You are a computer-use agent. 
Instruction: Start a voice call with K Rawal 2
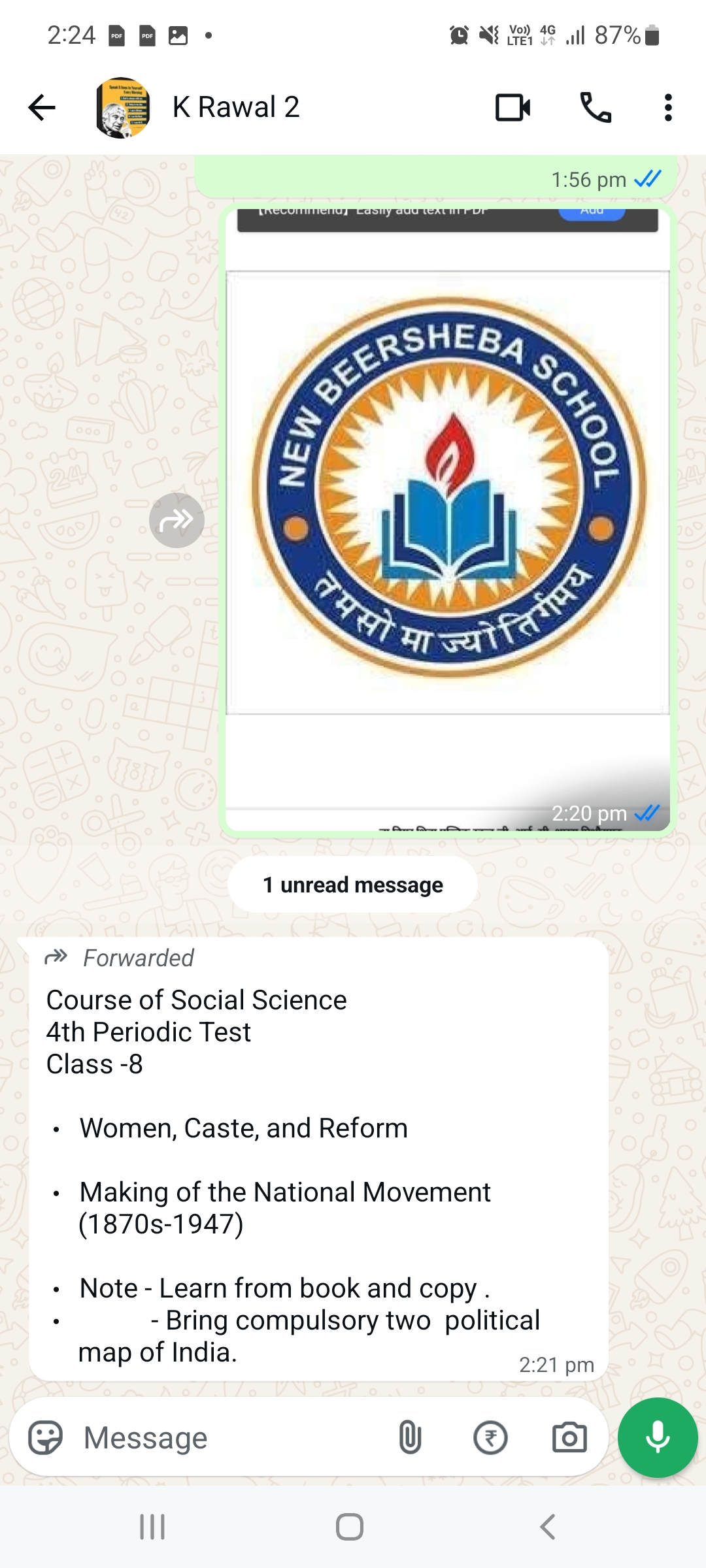point(596,108)
